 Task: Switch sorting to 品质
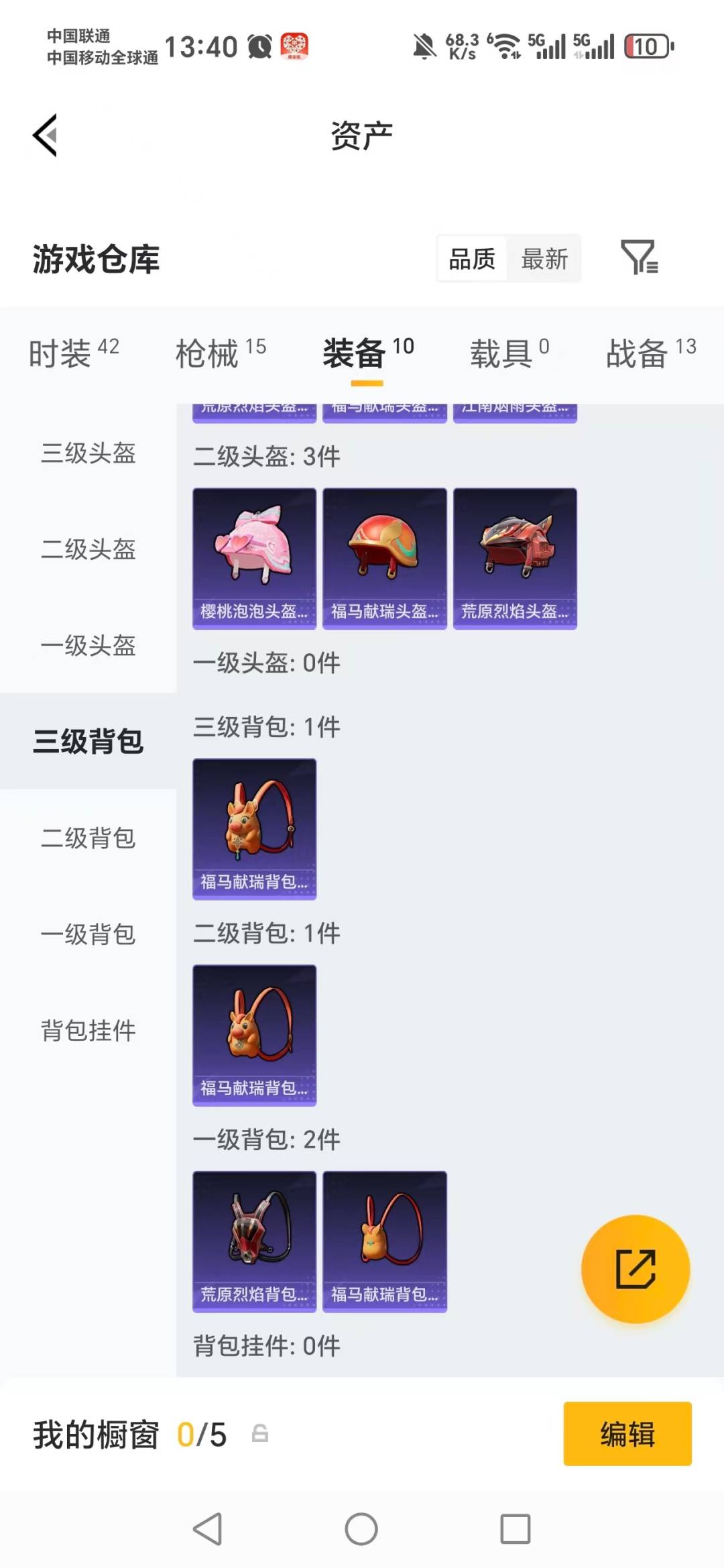(x=471, y=258)
